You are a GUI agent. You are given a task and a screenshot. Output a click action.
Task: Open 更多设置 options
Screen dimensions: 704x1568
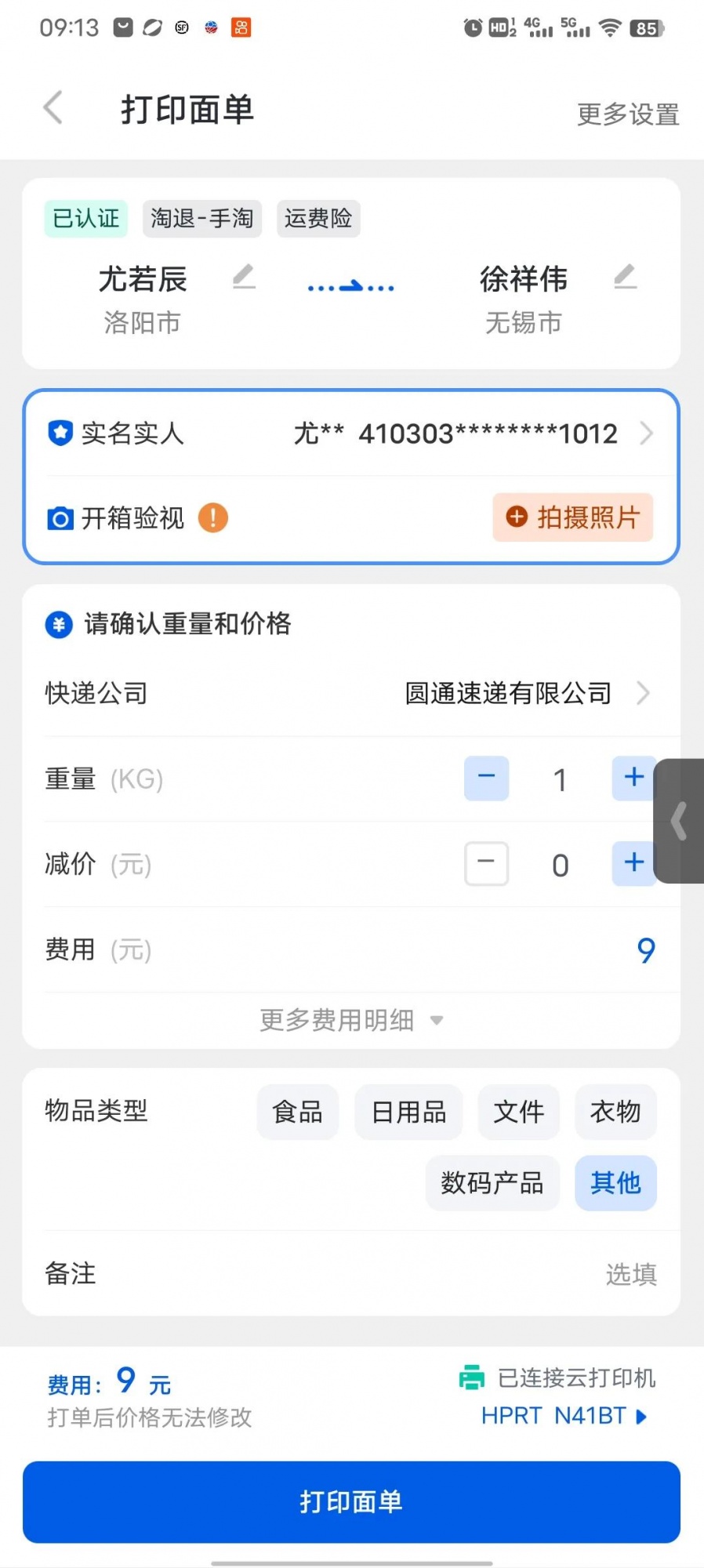tap(627, 114)
